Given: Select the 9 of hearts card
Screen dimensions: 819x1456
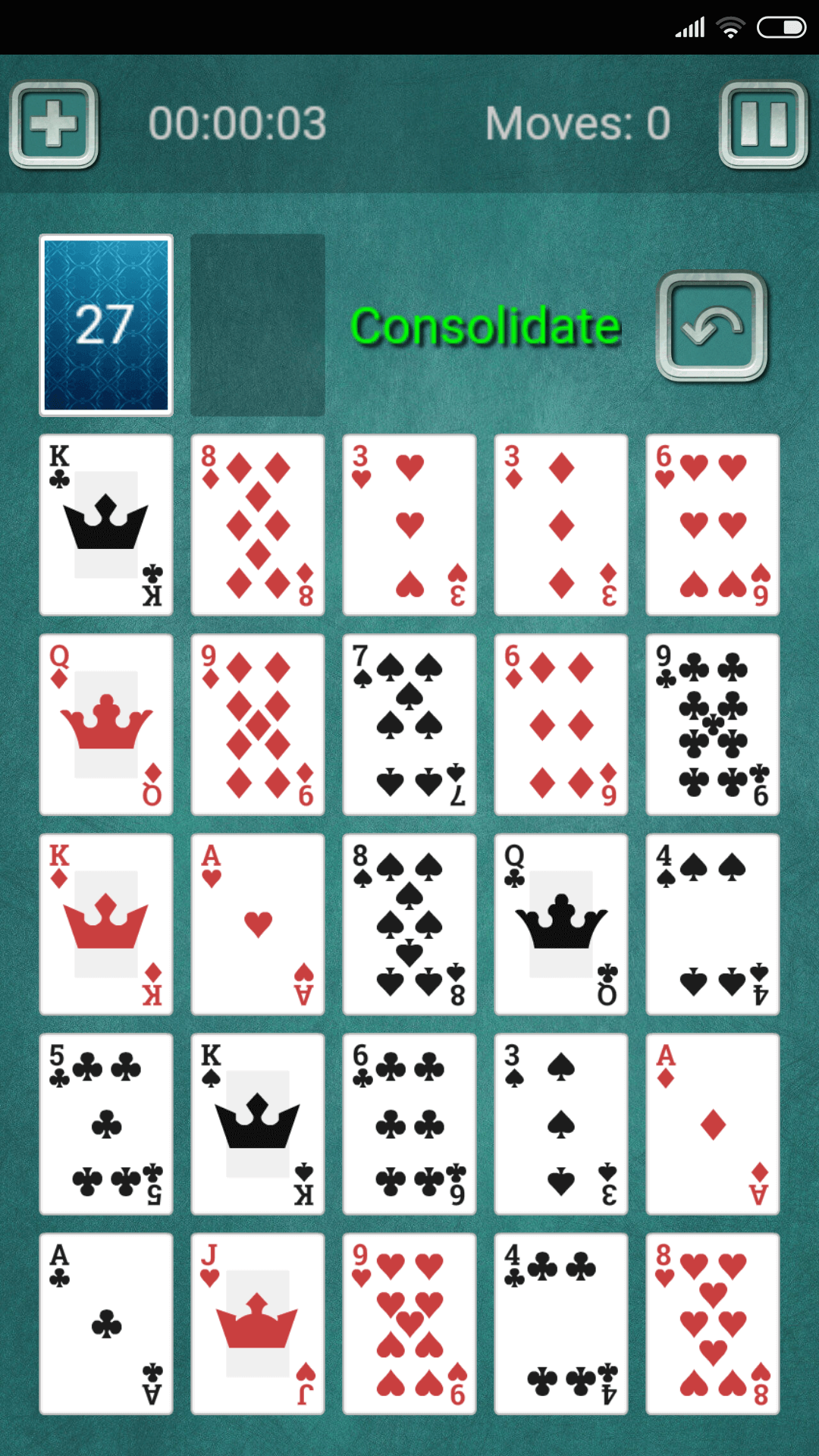Looking at the screenshot, I should pos(409,1324).
